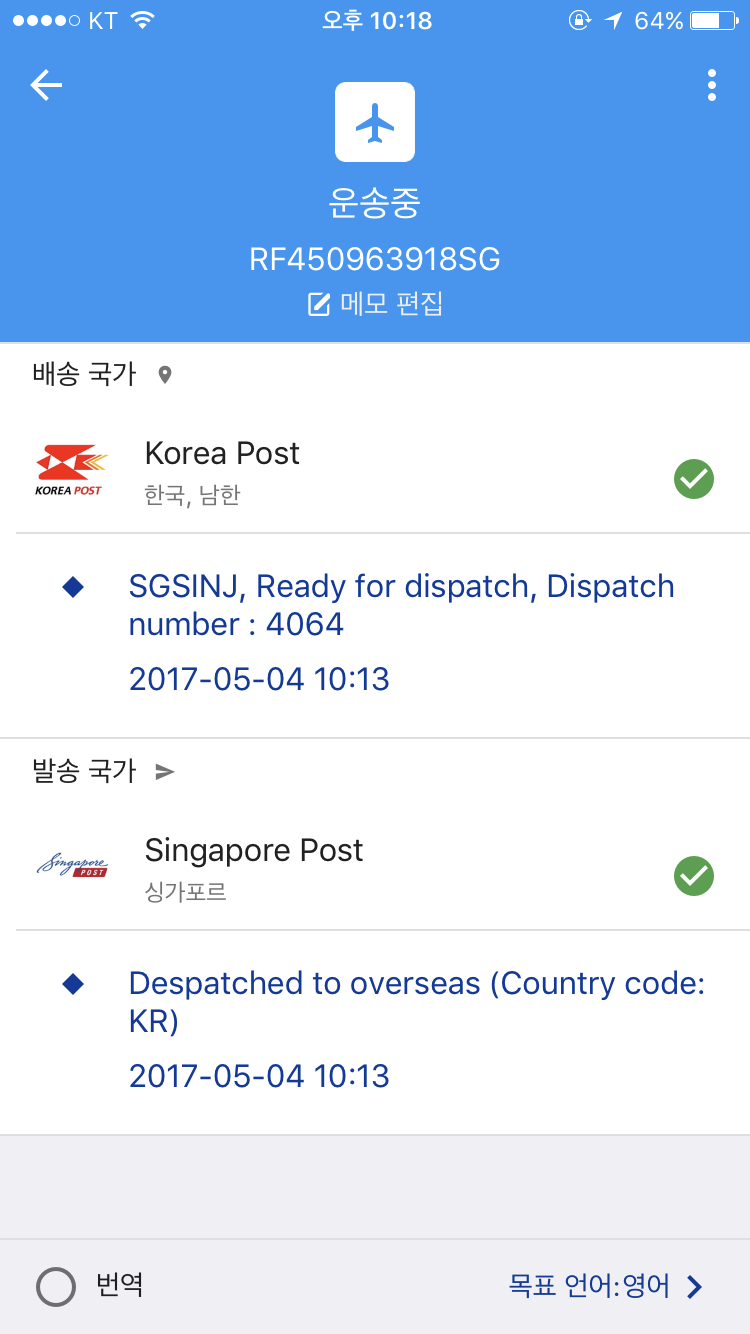
Task: Open the three-dot overflow menu
Action: pyautogui.click(x=711, y=86)
